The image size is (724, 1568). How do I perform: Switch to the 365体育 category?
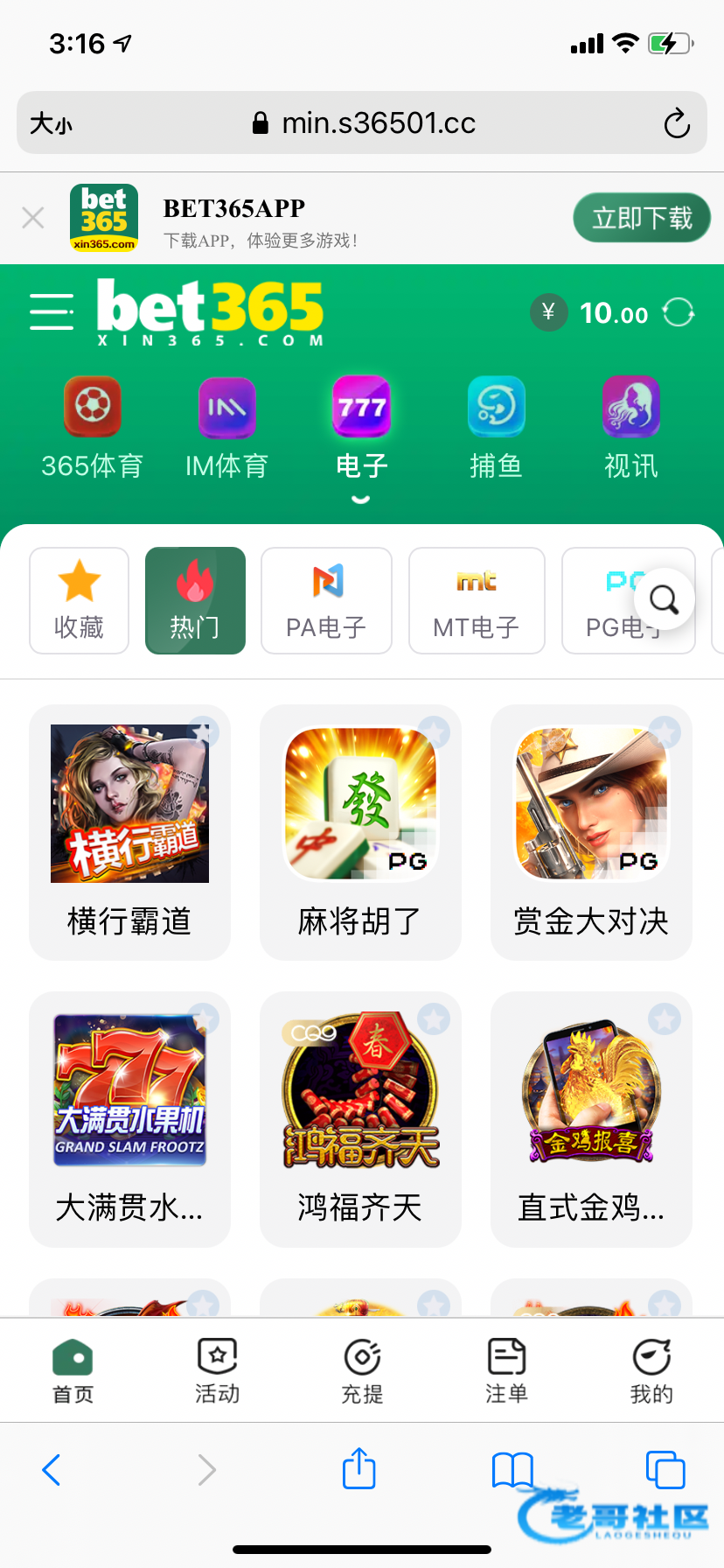pyautogui.click(x=92, y=428)
